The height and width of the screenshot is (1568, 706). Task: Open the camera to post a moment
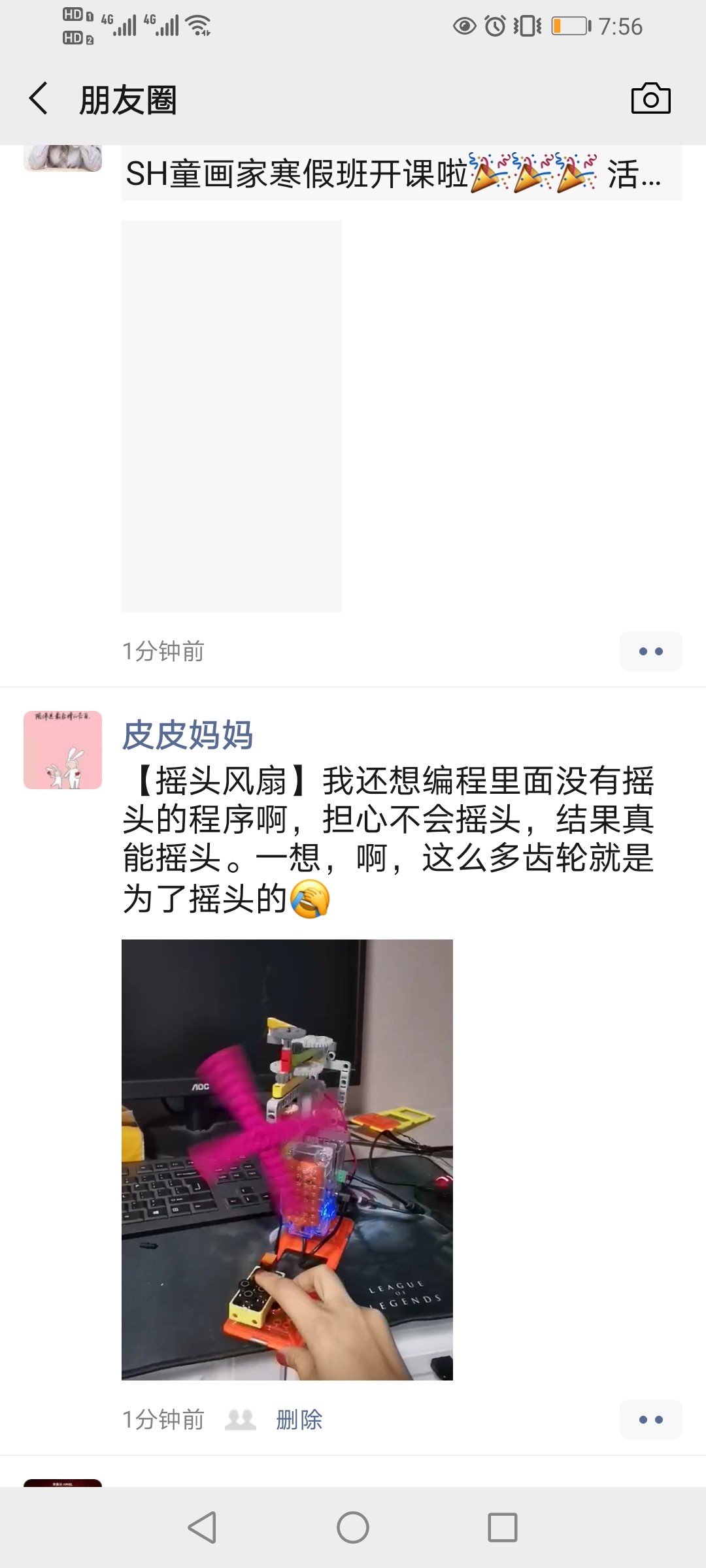[x=650, y=99]
